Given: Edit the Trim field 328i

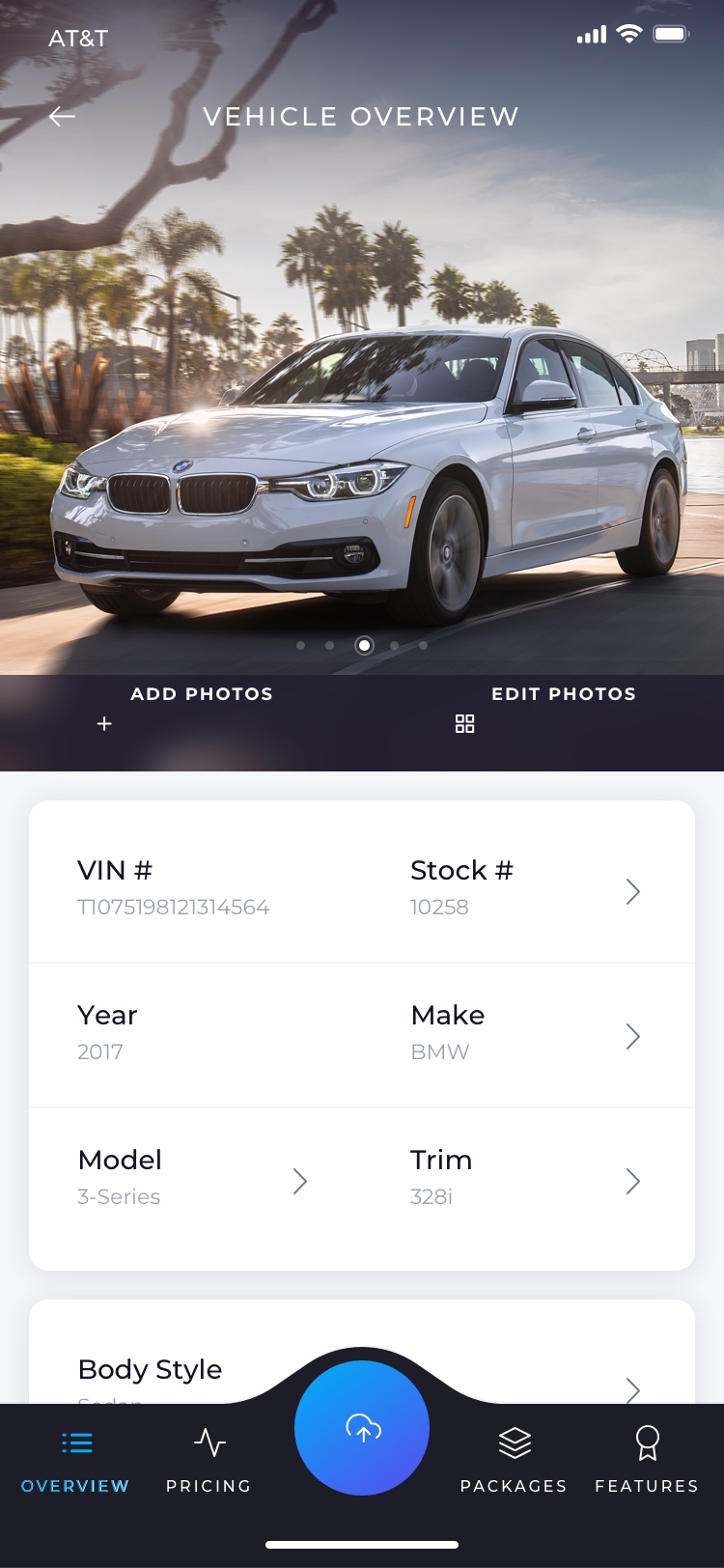Looking at the screenshot, I should coord(526,1180).
